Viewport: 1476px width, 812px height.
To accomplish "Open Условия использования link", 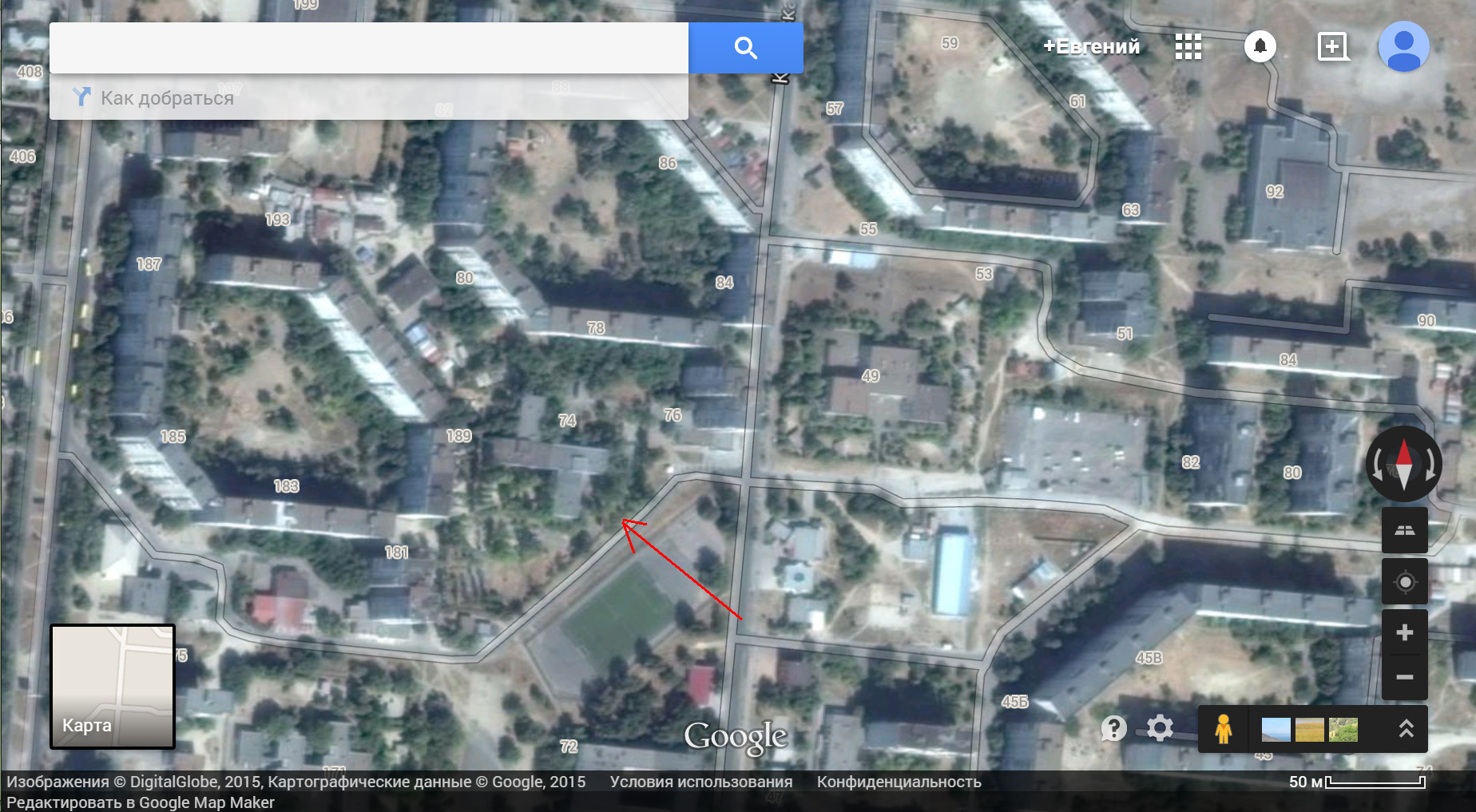I will 701,782.
